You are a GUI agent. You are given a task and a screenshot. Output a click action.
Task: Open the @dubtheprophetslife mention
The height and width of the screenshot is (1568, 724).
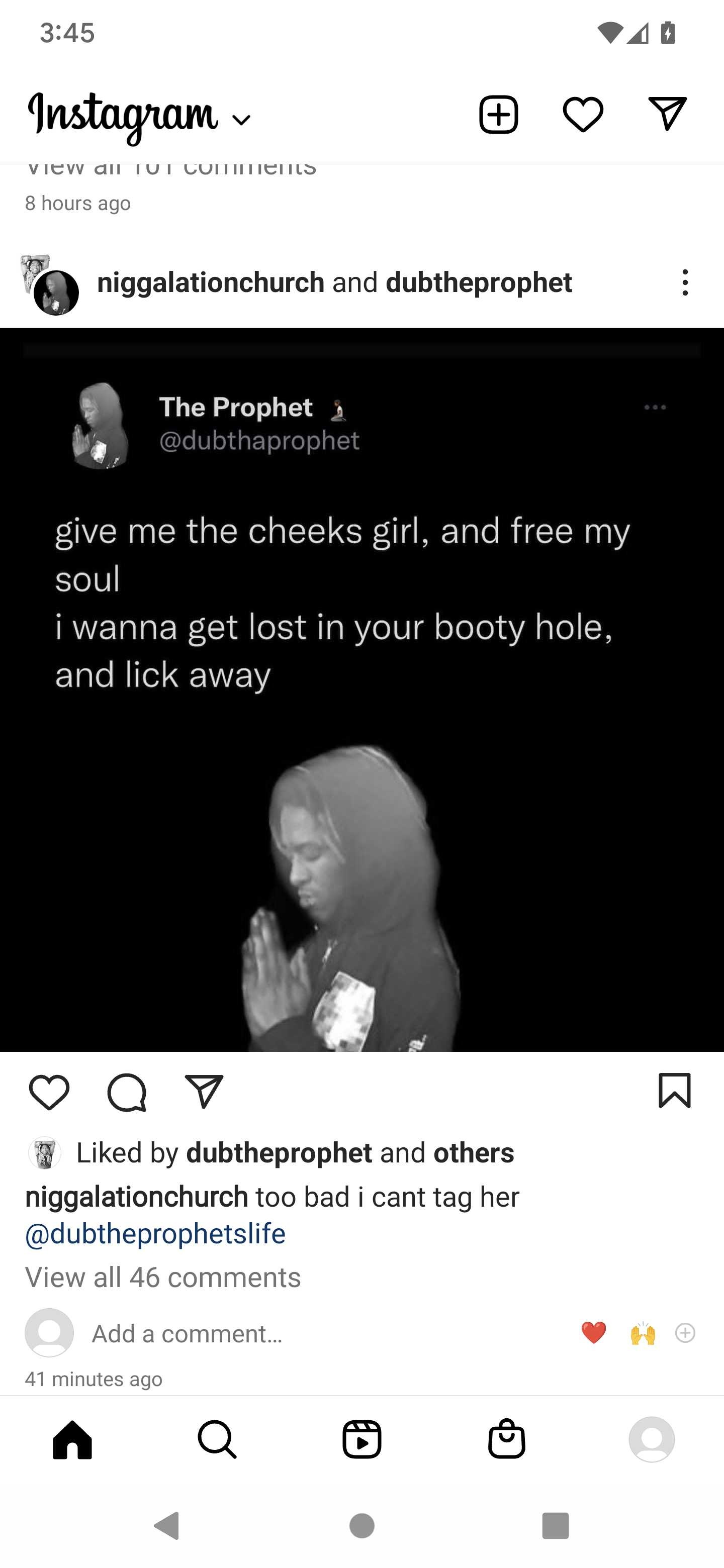tap(155, 1233)
